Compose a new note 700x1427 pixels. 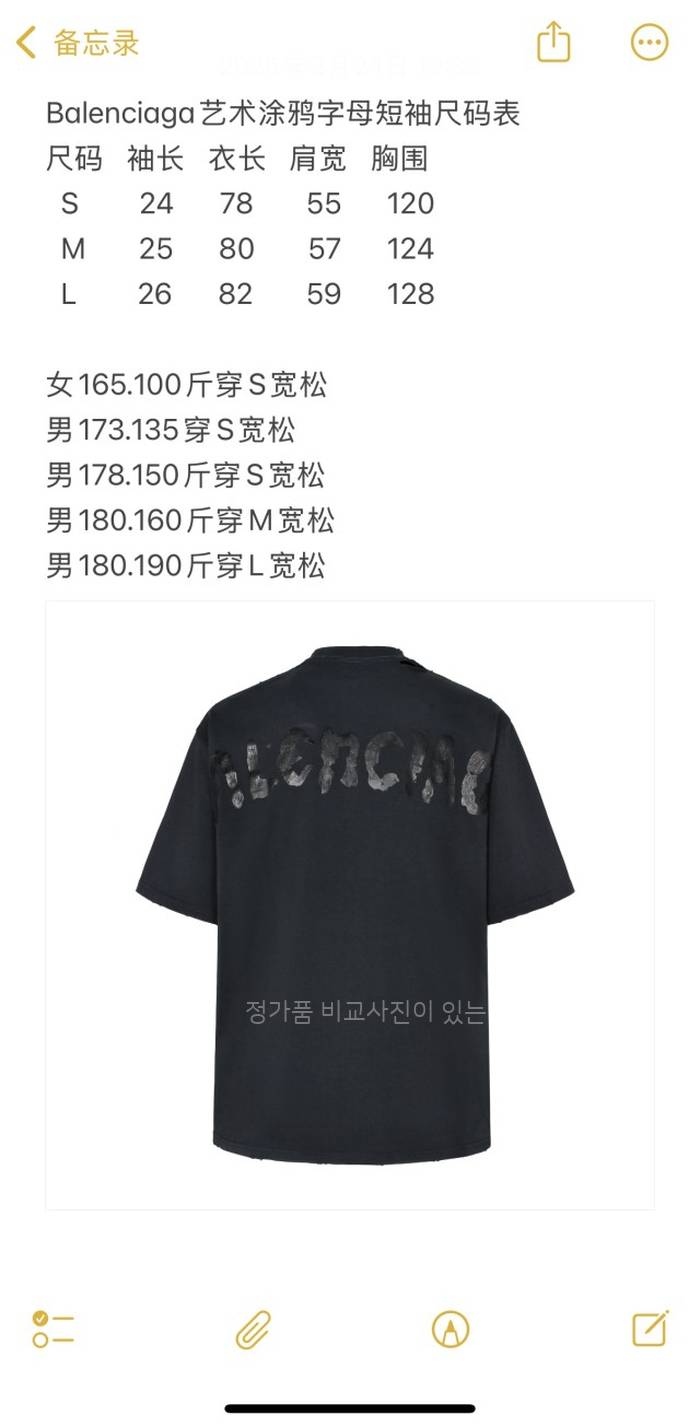coord(650,1328)
